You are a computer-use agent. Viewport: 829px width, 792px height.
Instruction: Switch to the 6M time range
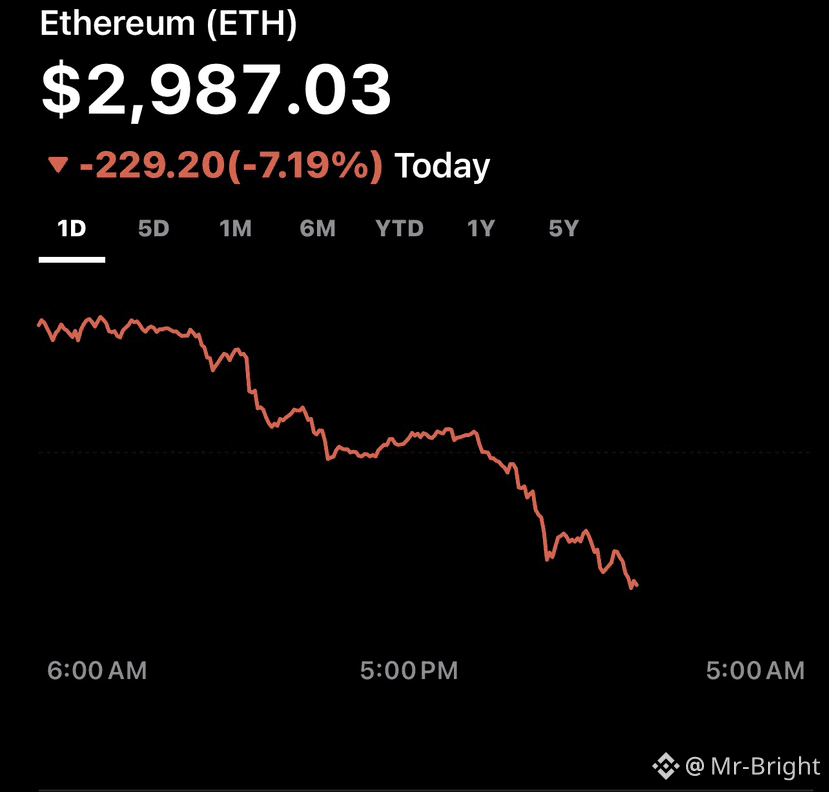[317, 229]
